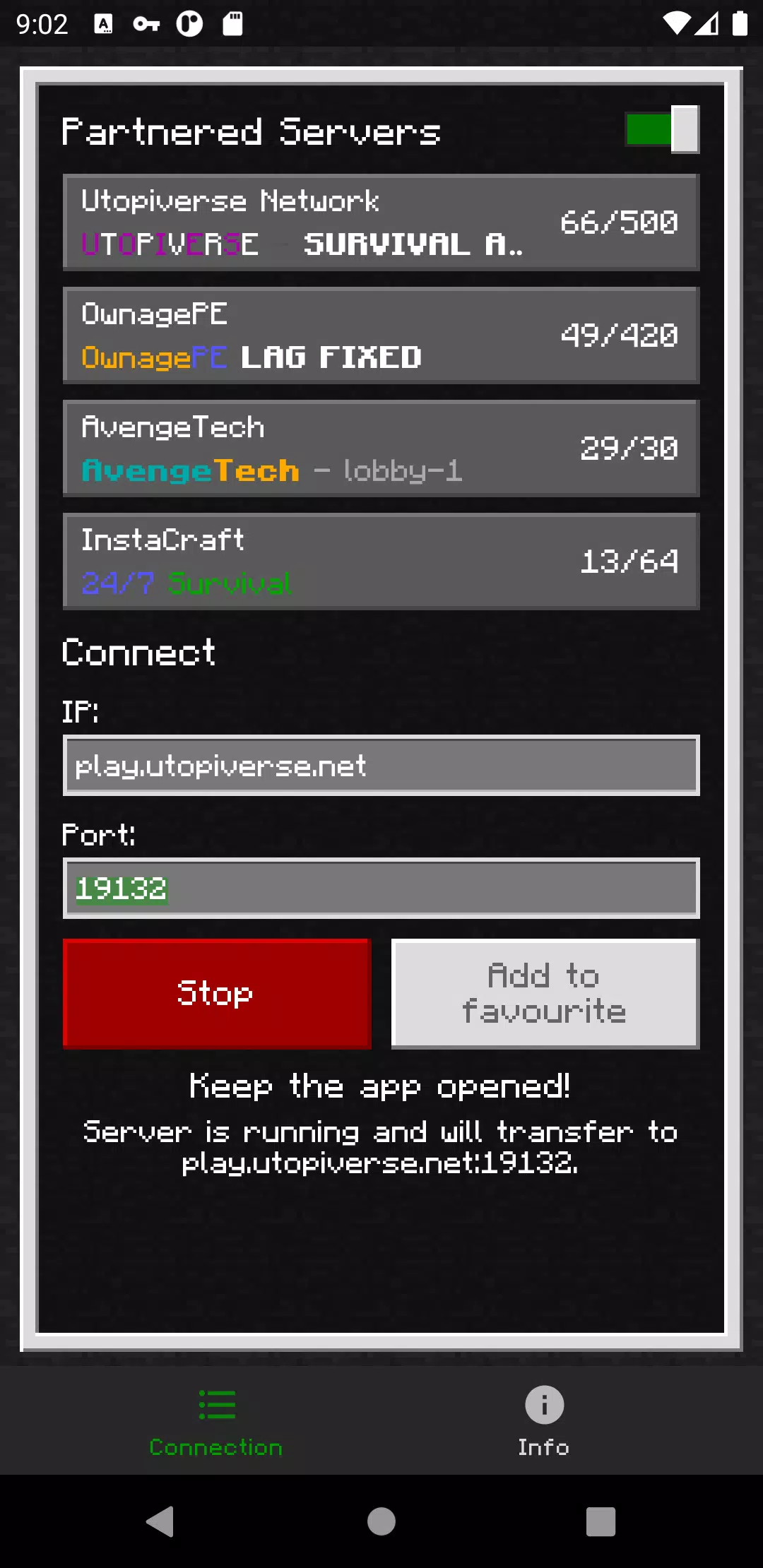Screen dimensions: 763x1568
Task: Pick the InstaCraft server
Action: (x=381, y=562)
